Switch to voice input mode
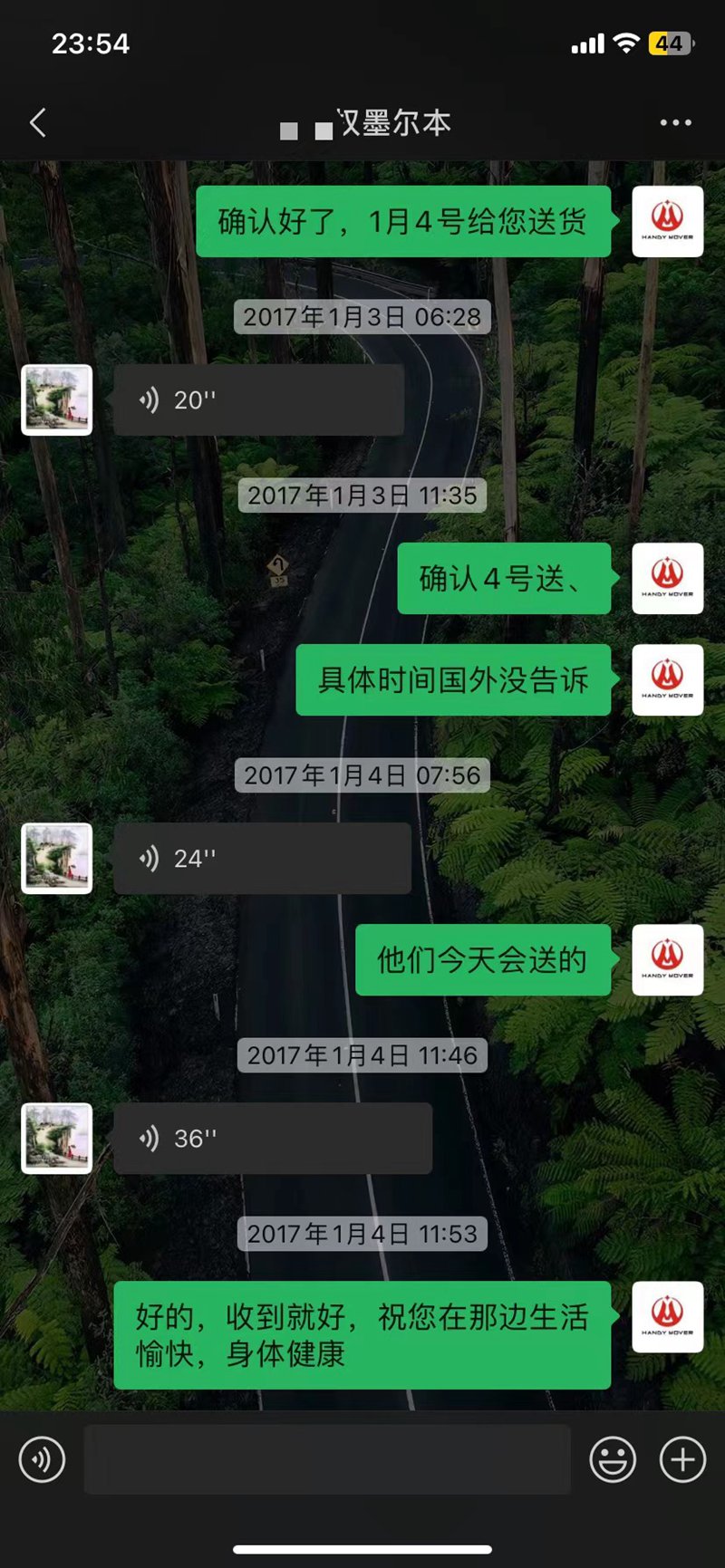 click(x=42, y=1459)
